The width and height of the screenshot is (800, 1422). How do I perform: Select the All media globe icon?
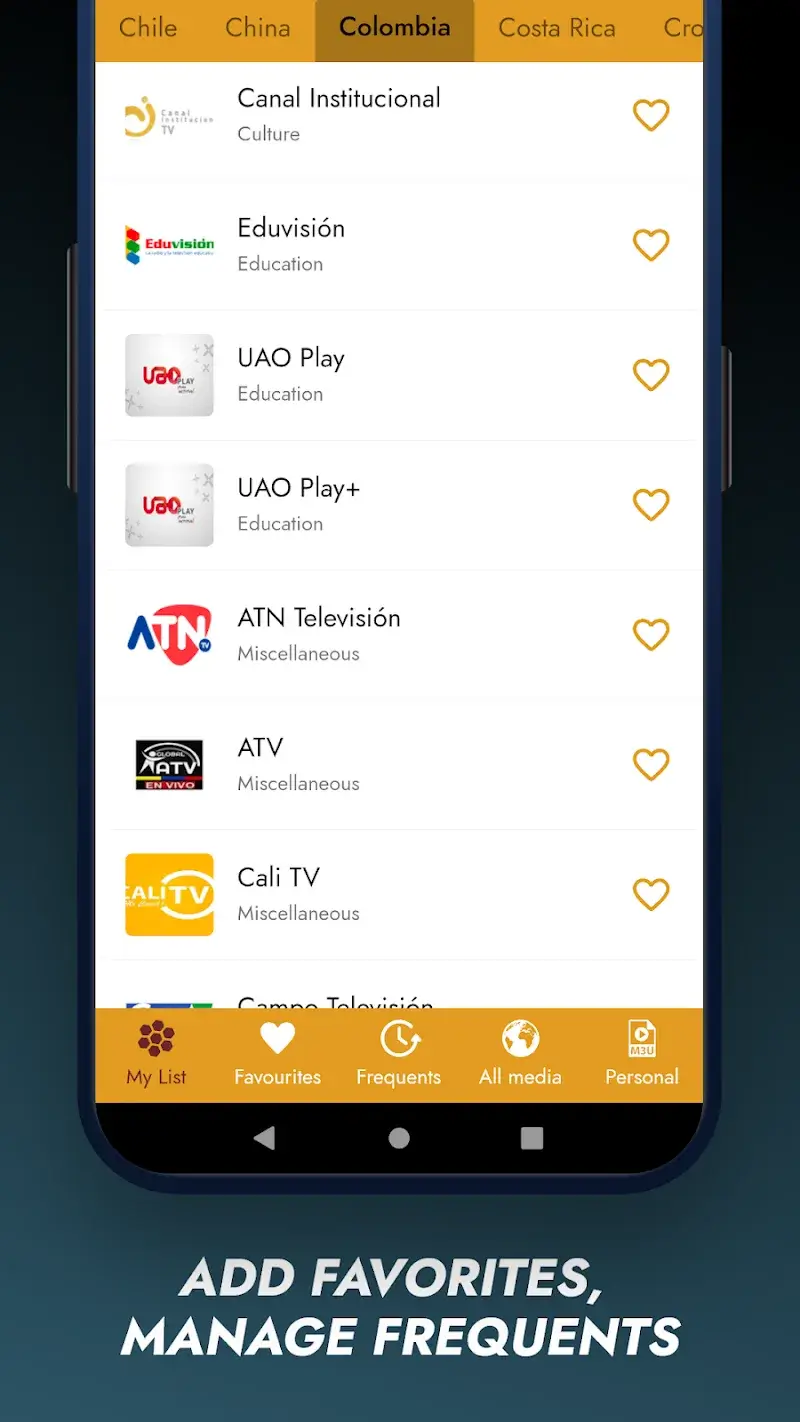(520, 1051)
